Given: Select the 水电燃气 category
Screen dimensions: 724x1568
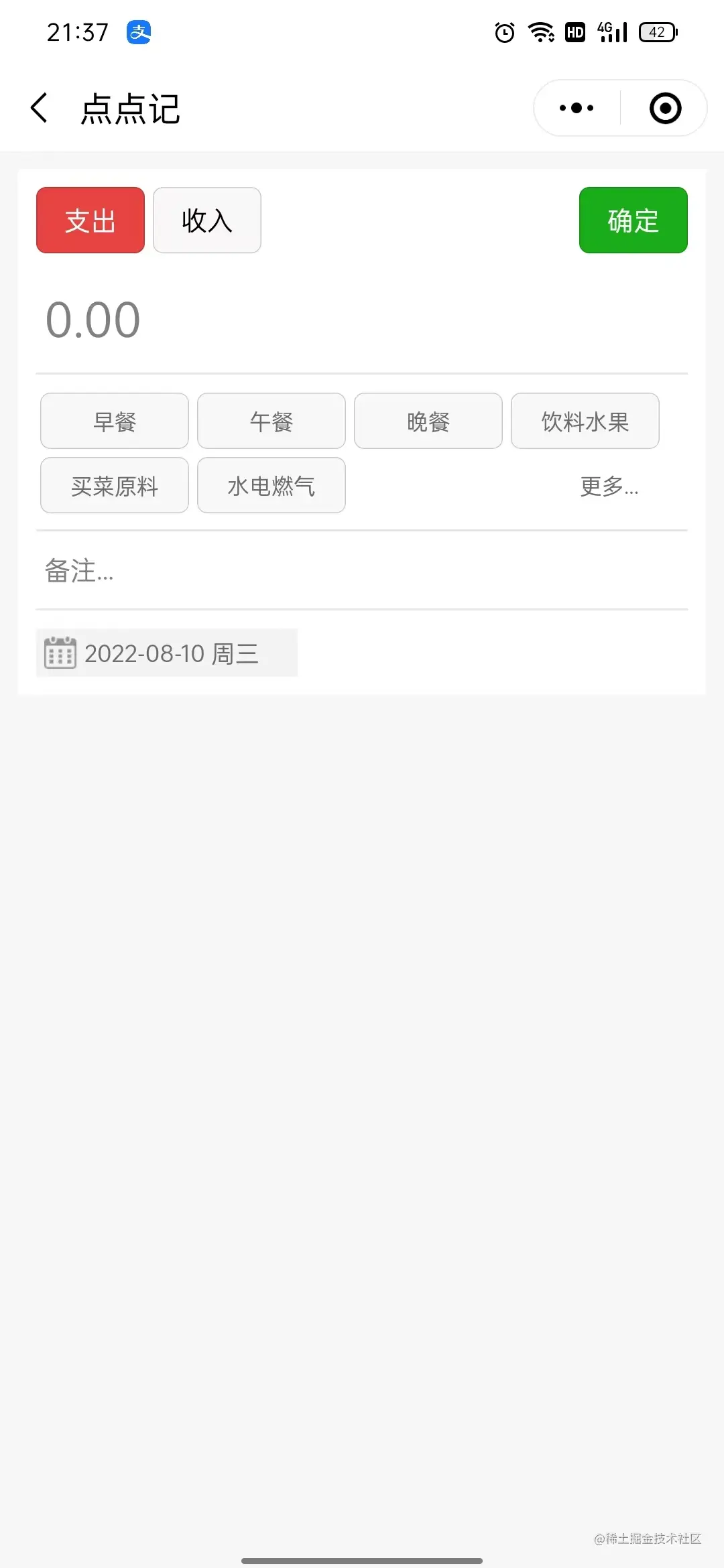Looking at the screenshot, I should (x=271, y=486).
